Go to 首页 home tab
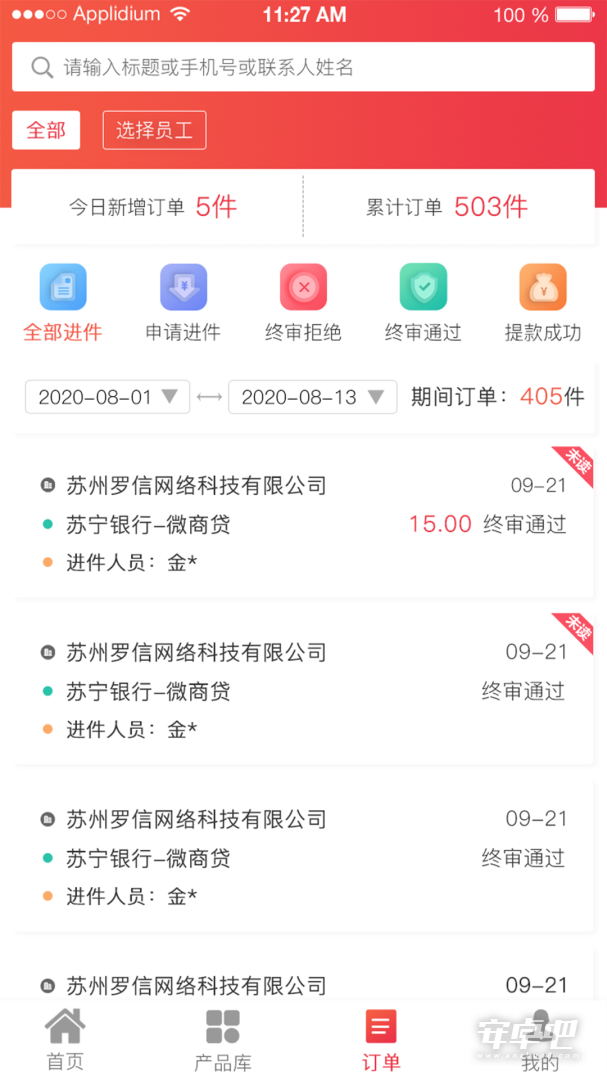Viewport: 607px width, 1080px height. [x=65, y=1040]
